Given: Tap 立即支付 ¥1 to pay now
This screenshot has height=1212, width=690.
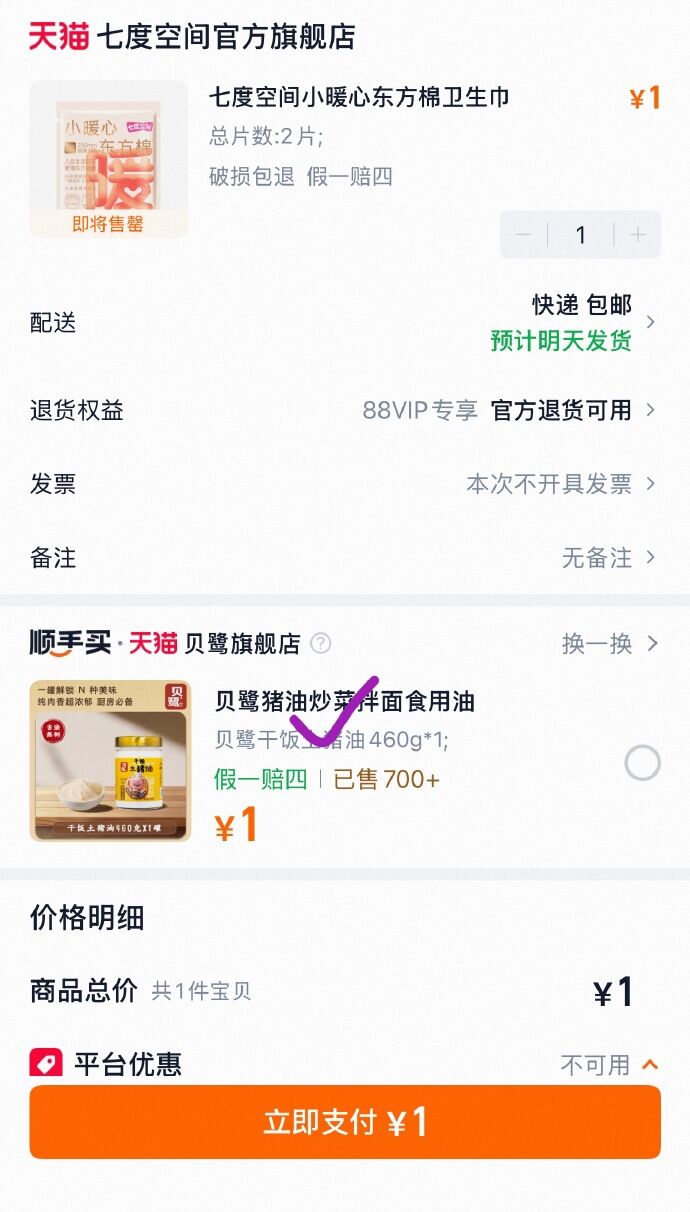Looking at the screenshot, I should (x=345, y=1122).
